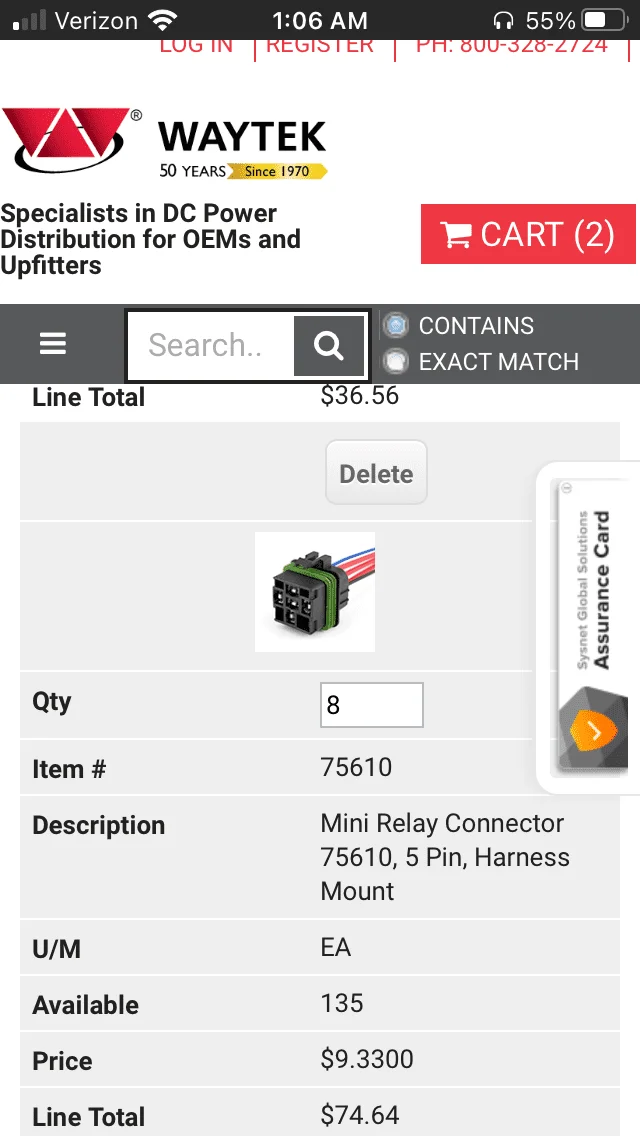The width and height of the screenshot is (640, 1136).
Task: Open the REGISTER link
Action: click(x=320, y=47)
